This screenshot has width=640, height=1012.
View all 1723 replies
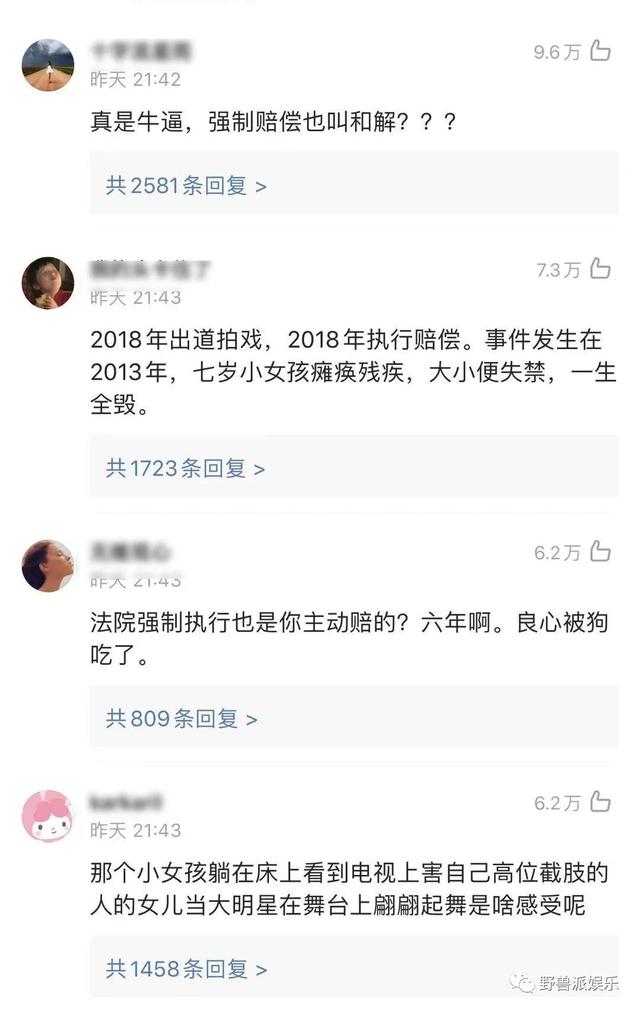coord(186,467)
